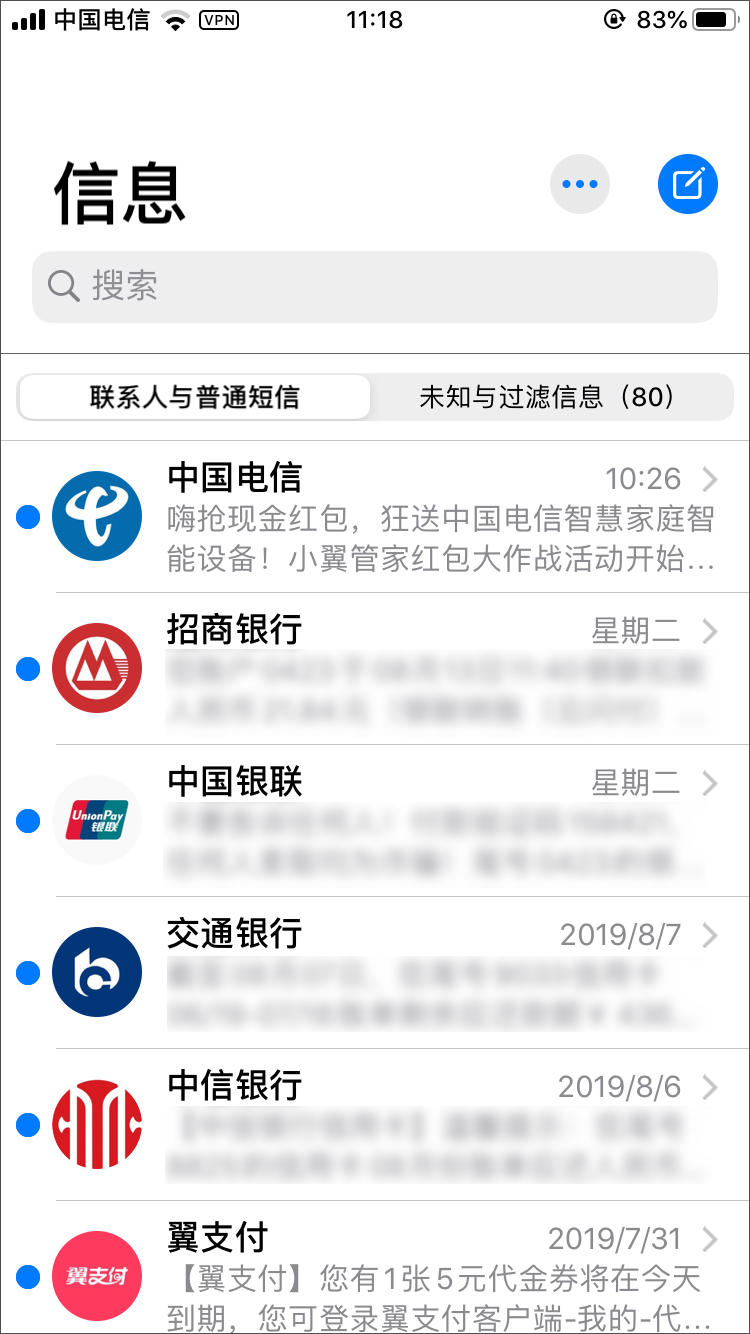
Task: Tap the pink 翼支付 avatar icon
Action: (97, 1276)
